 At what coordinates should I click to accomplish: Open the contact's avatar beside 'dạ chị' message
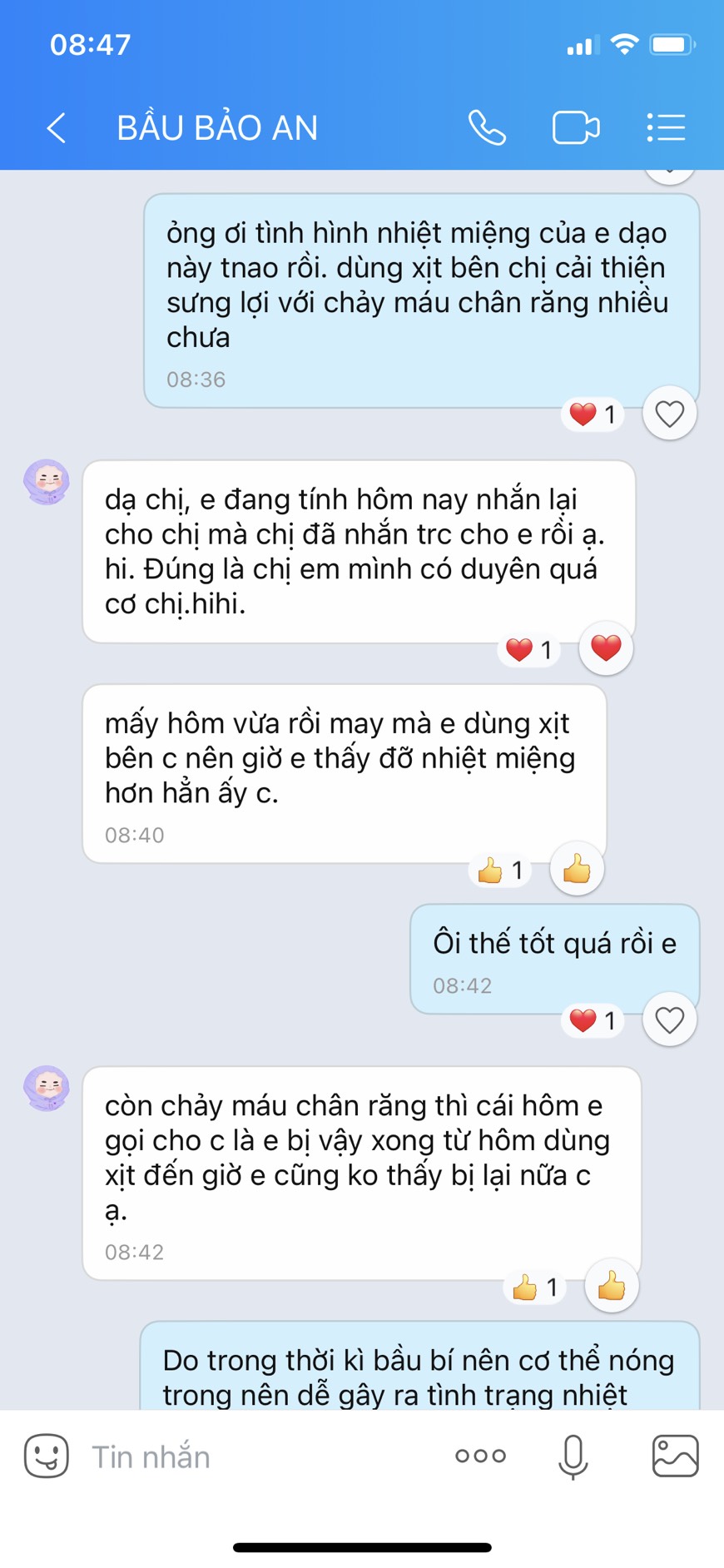click(x=47, y=482)
